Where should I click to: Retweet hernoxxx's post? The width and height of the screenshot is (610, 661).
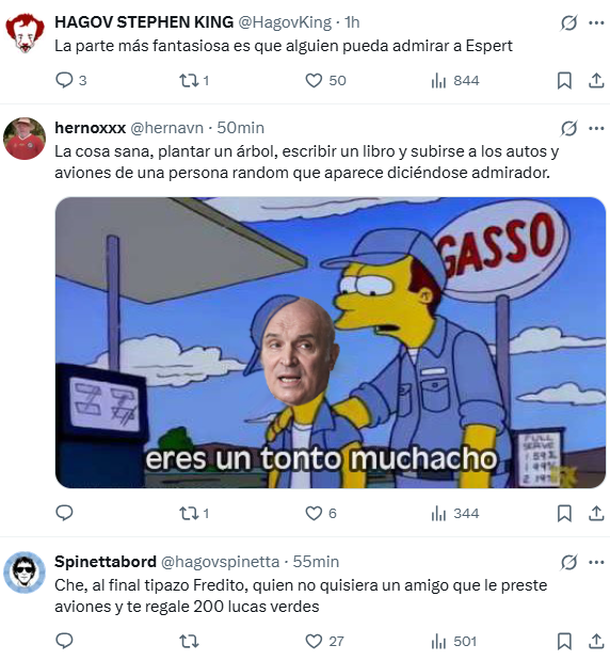pos(187,513)
